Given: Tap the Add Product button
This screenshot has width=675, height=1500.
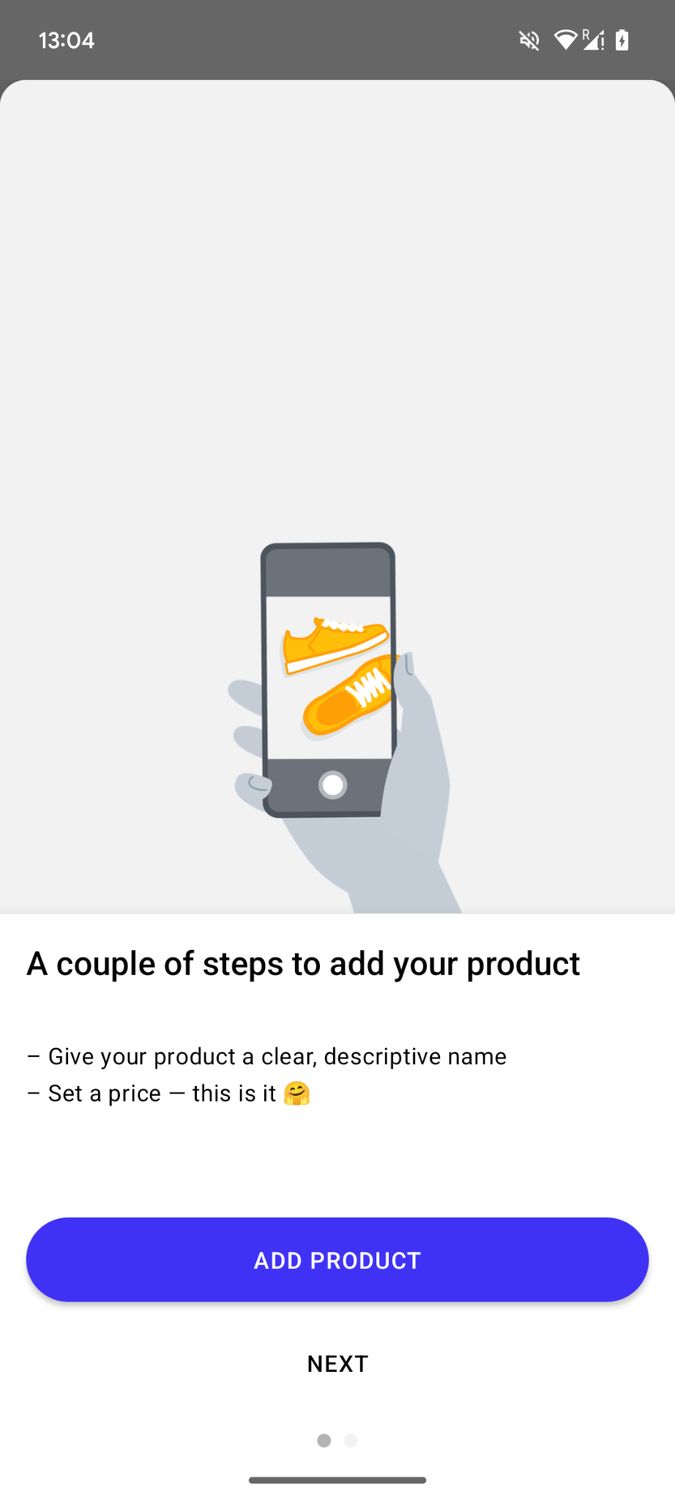Looking at the screenshot, I should tap(337, 1260).
